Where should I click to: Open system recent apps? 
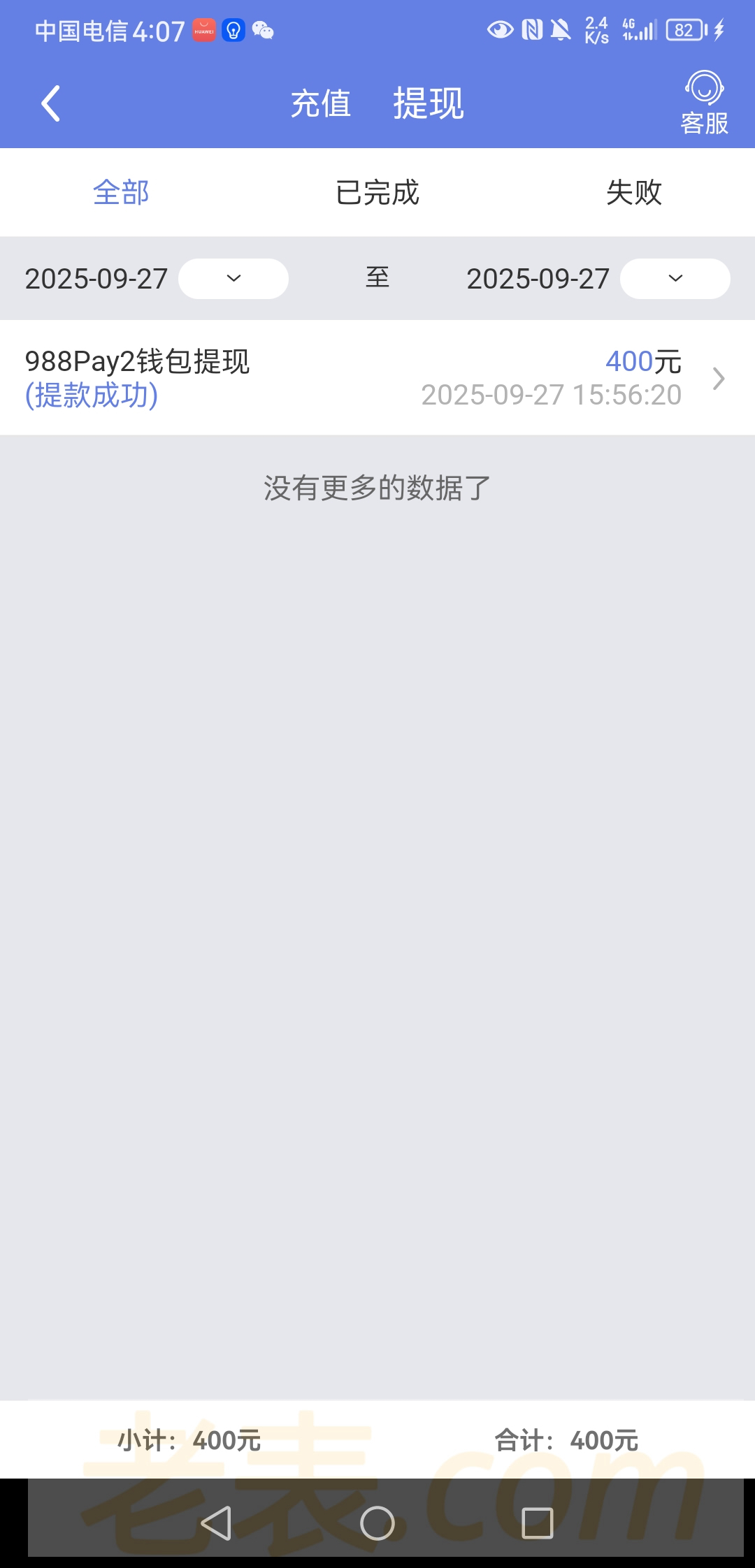pyautogui.click(x=538, y=1523)
